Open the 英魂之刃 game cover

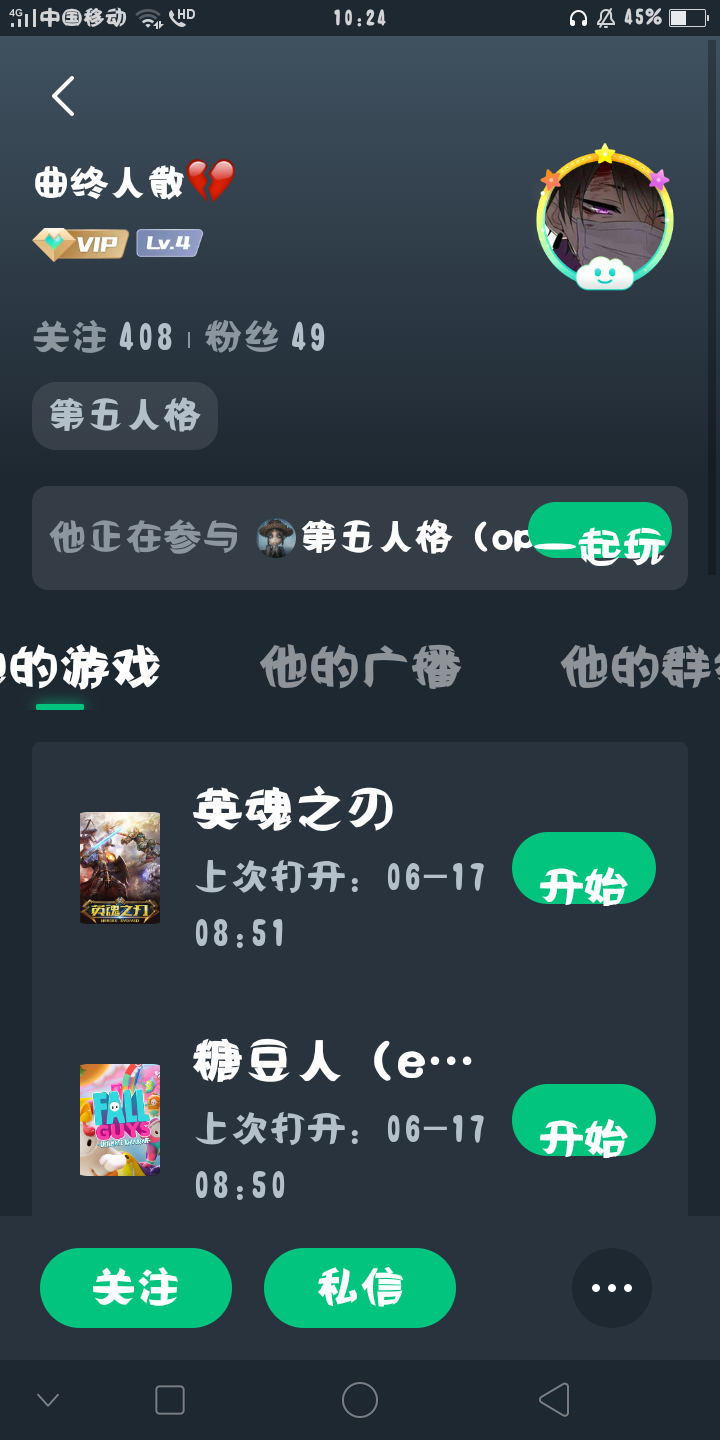[x=120, y=868]
